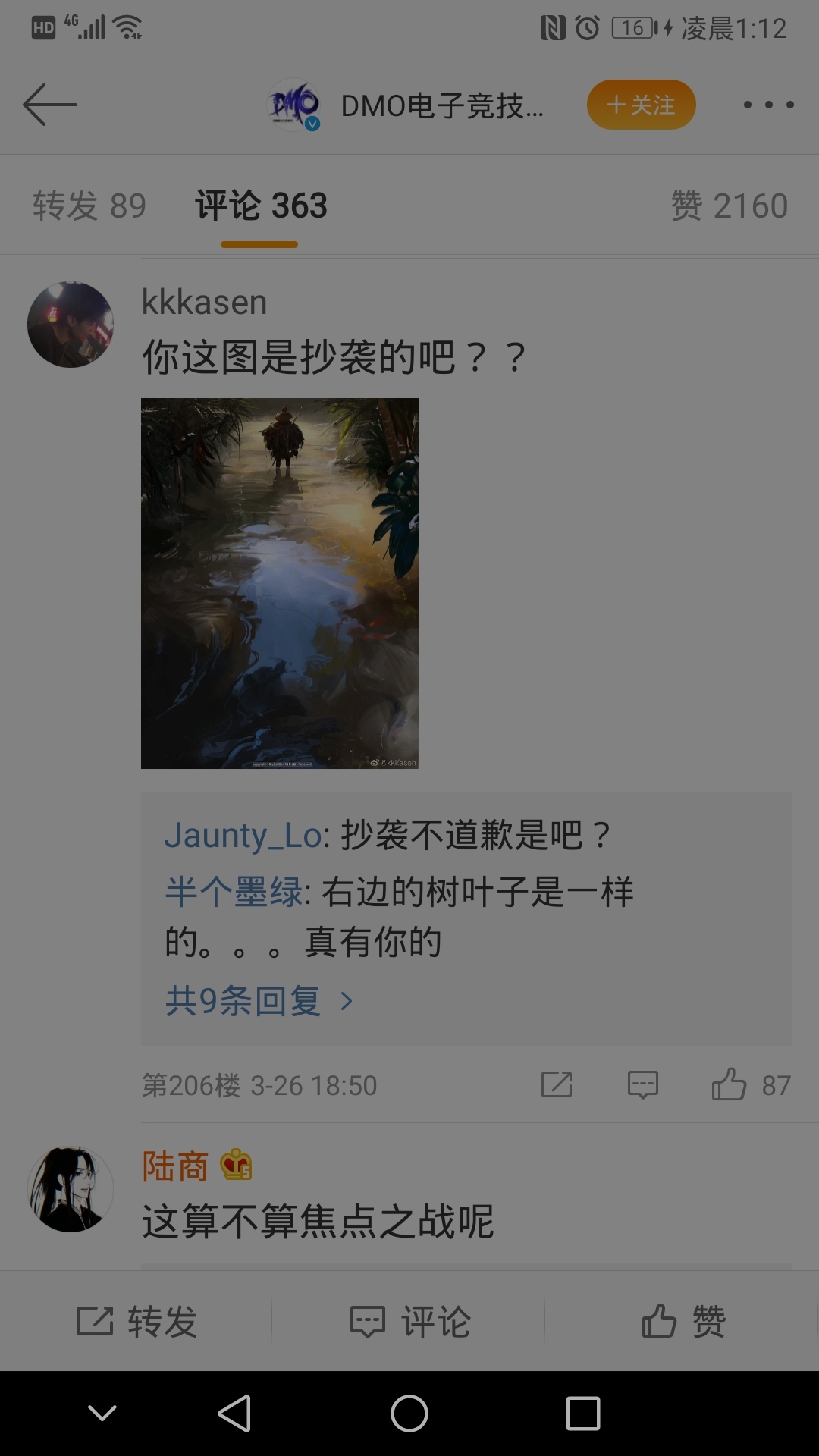
Task: Go back using the top-left arrow
Action: click(50, 105)
